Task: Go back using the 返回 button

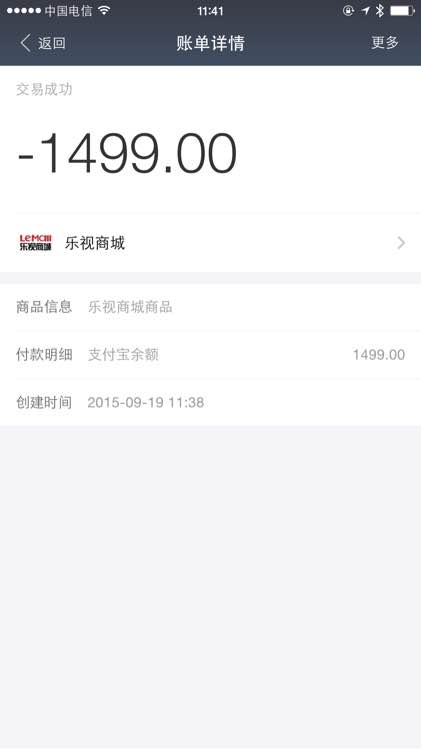Action: click(42, 43)
